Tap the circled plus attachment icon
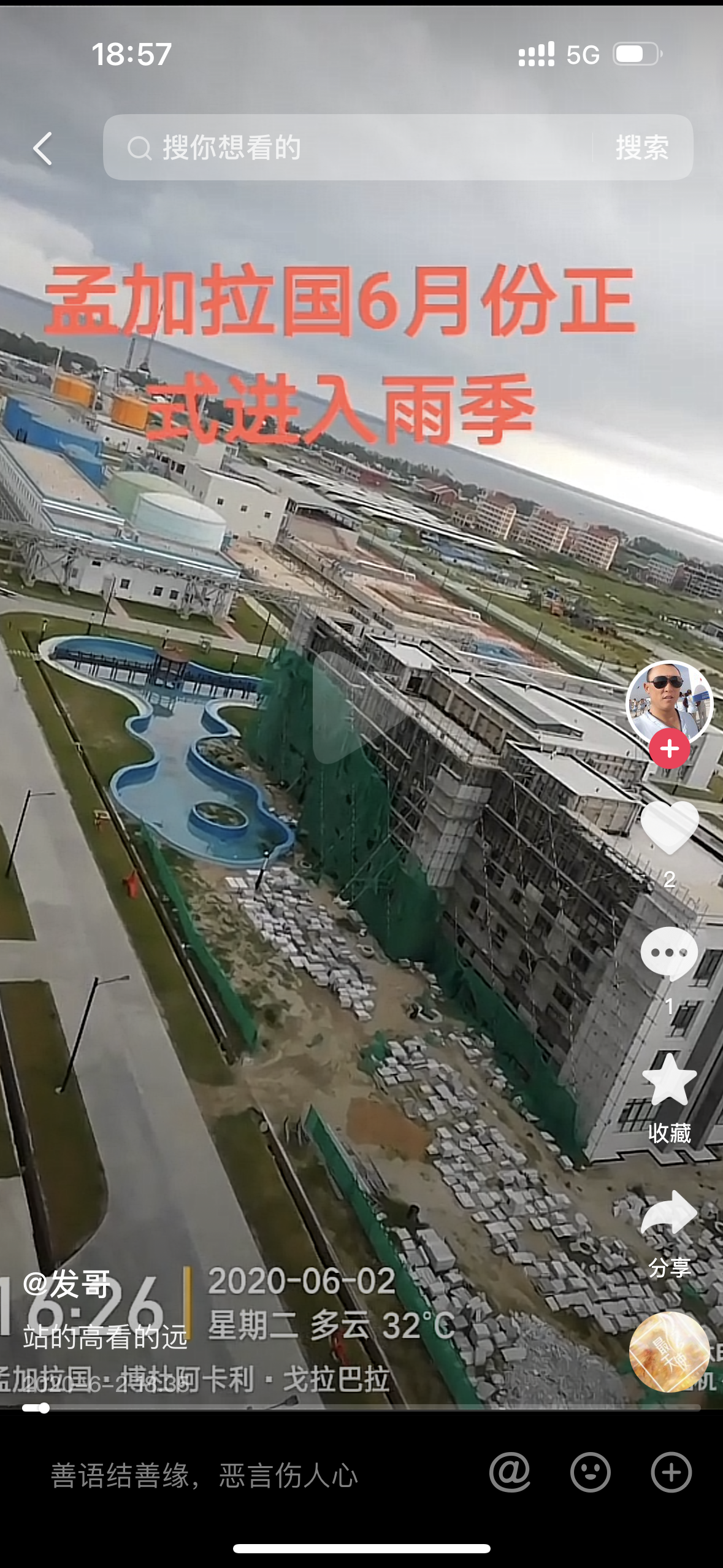723x1568 pixels. (x=671, y=1472)
